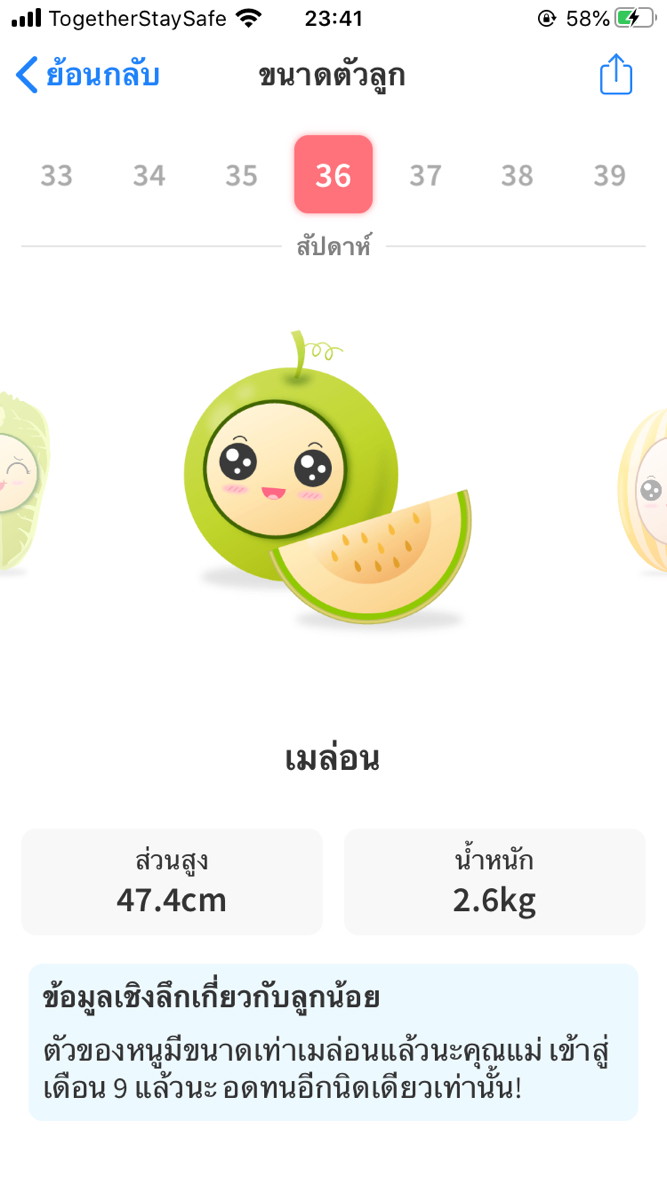Select week 36
Image resolution: width=667 pixels, height=1186 pixels.
(x=333, y=176)
